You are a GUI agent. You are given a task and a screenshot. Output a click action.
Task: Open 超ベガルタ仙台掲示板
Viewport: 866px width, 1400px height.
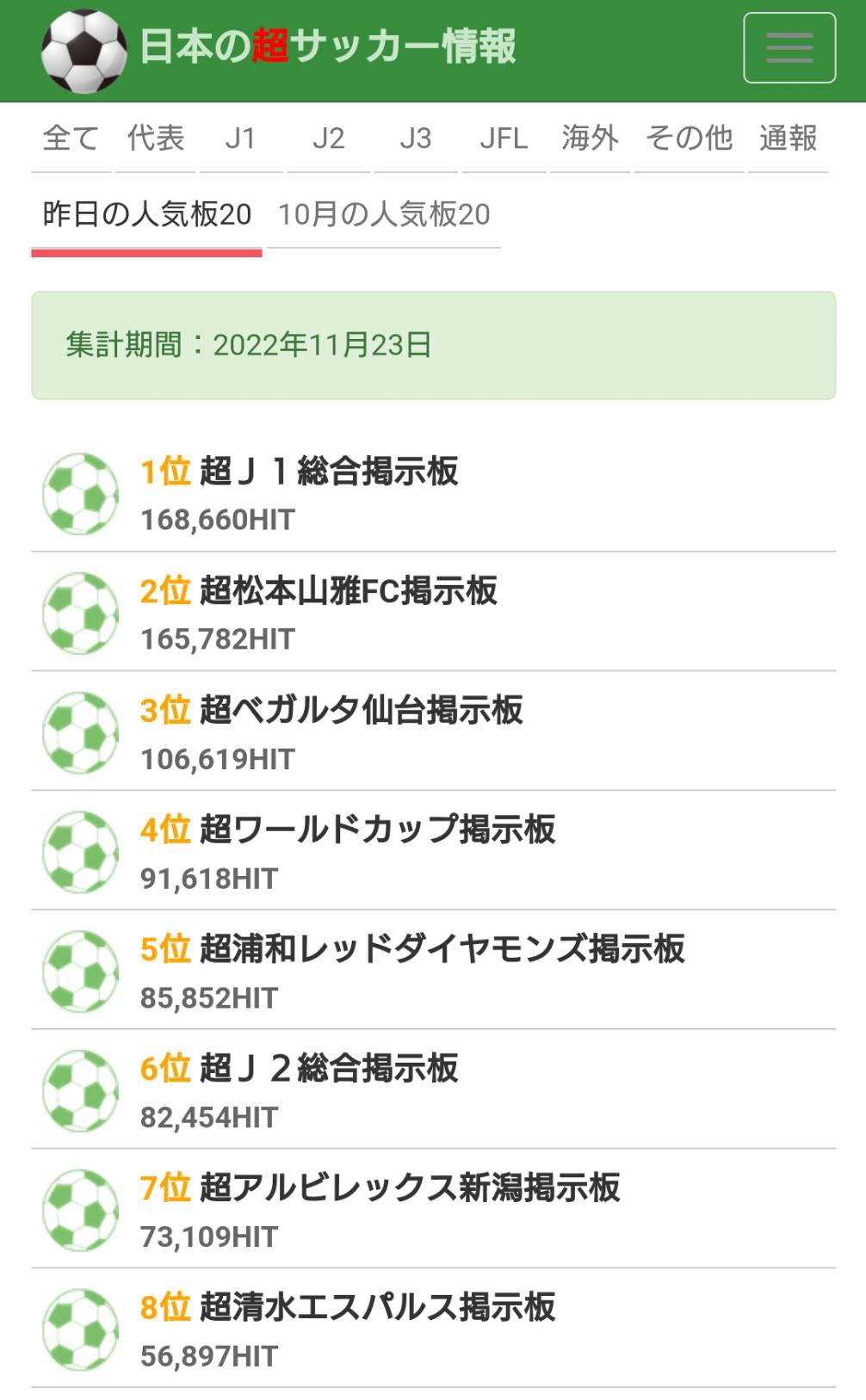coord(361,711)
